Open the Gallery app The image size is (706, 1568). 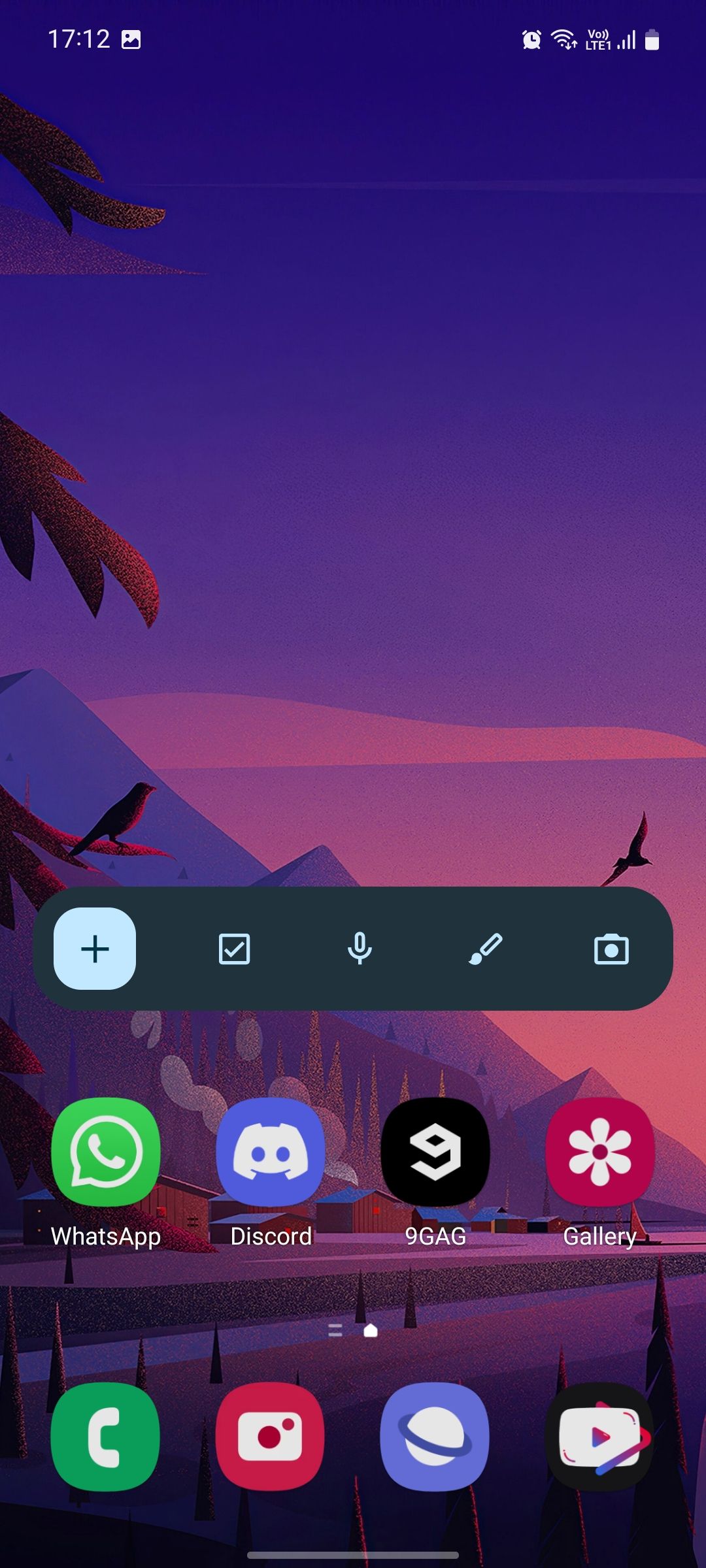pos(600,1152)
